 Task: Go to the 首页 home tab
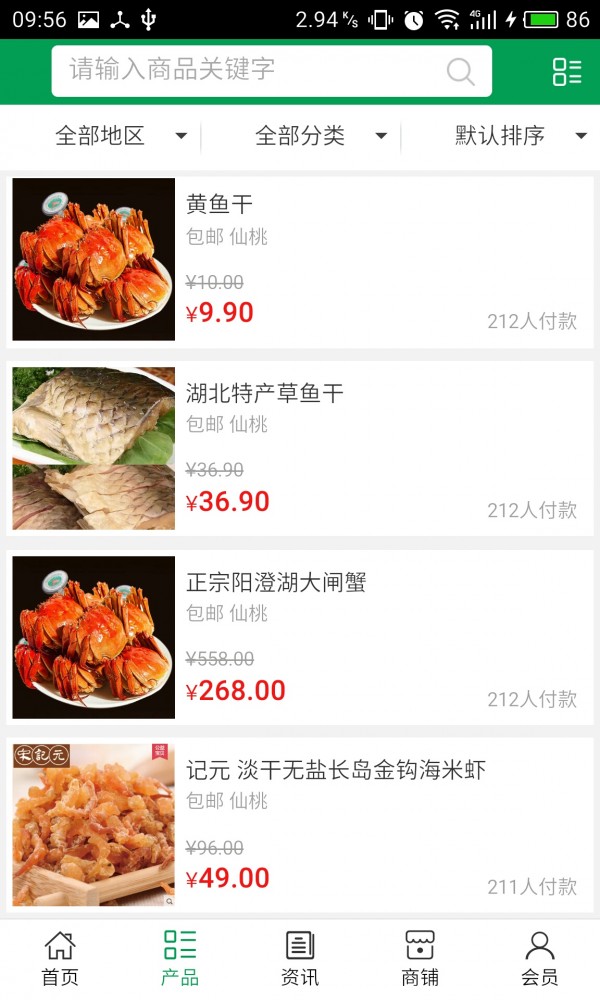pos(60,958)
